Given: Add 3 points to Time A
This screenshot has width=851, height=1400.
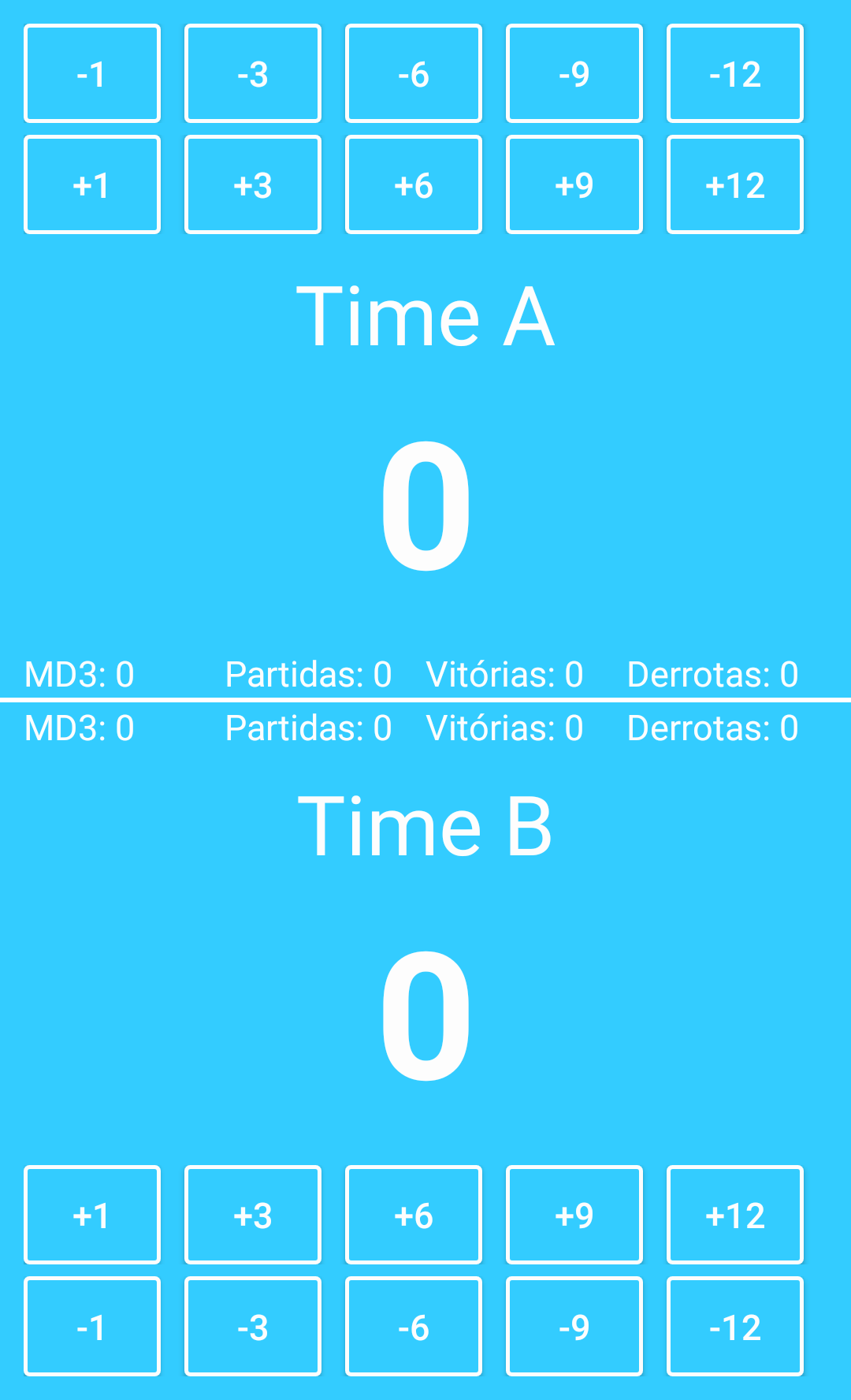Looking at the screenshot, I should pyautogui.click(x=253, y=184).
